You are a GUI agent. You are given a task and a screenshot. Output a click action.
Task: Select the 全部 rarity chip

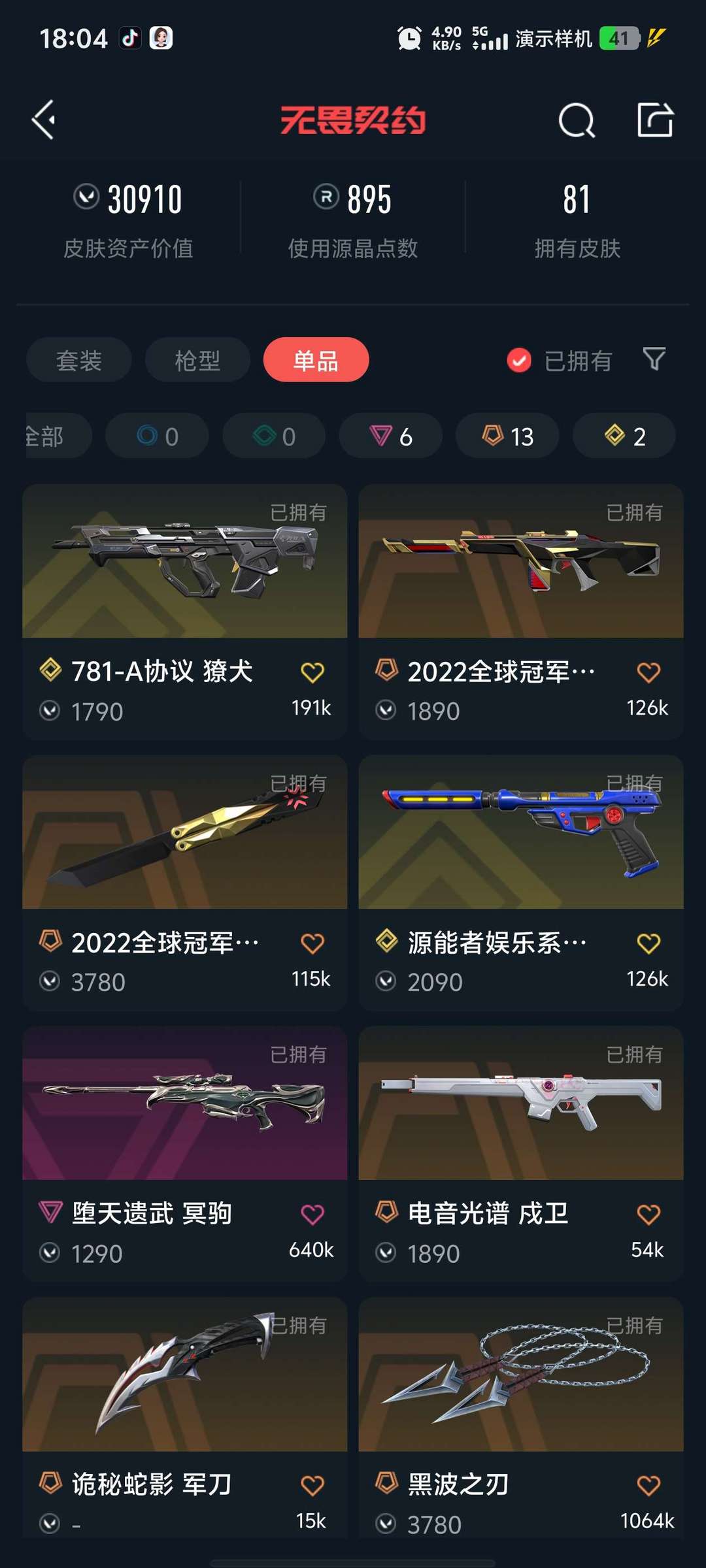click(58, 436)
